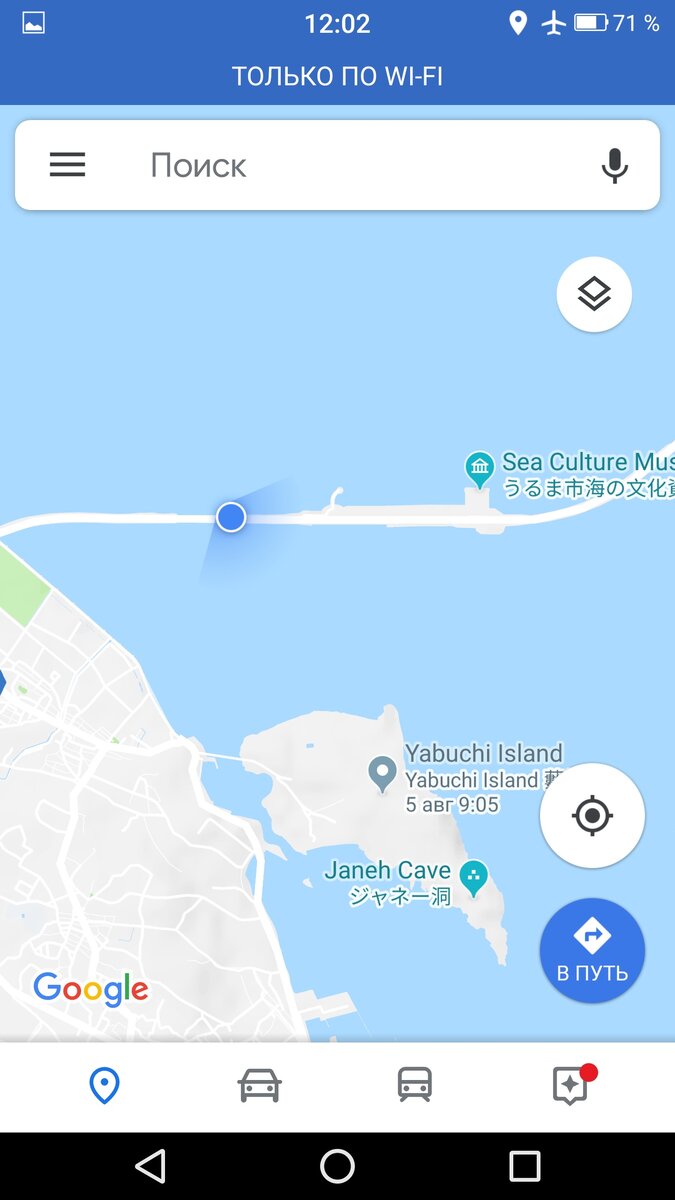Switch to the Explore tab with pin icon
The image size is (675, 1200).
pos(104,1085)
